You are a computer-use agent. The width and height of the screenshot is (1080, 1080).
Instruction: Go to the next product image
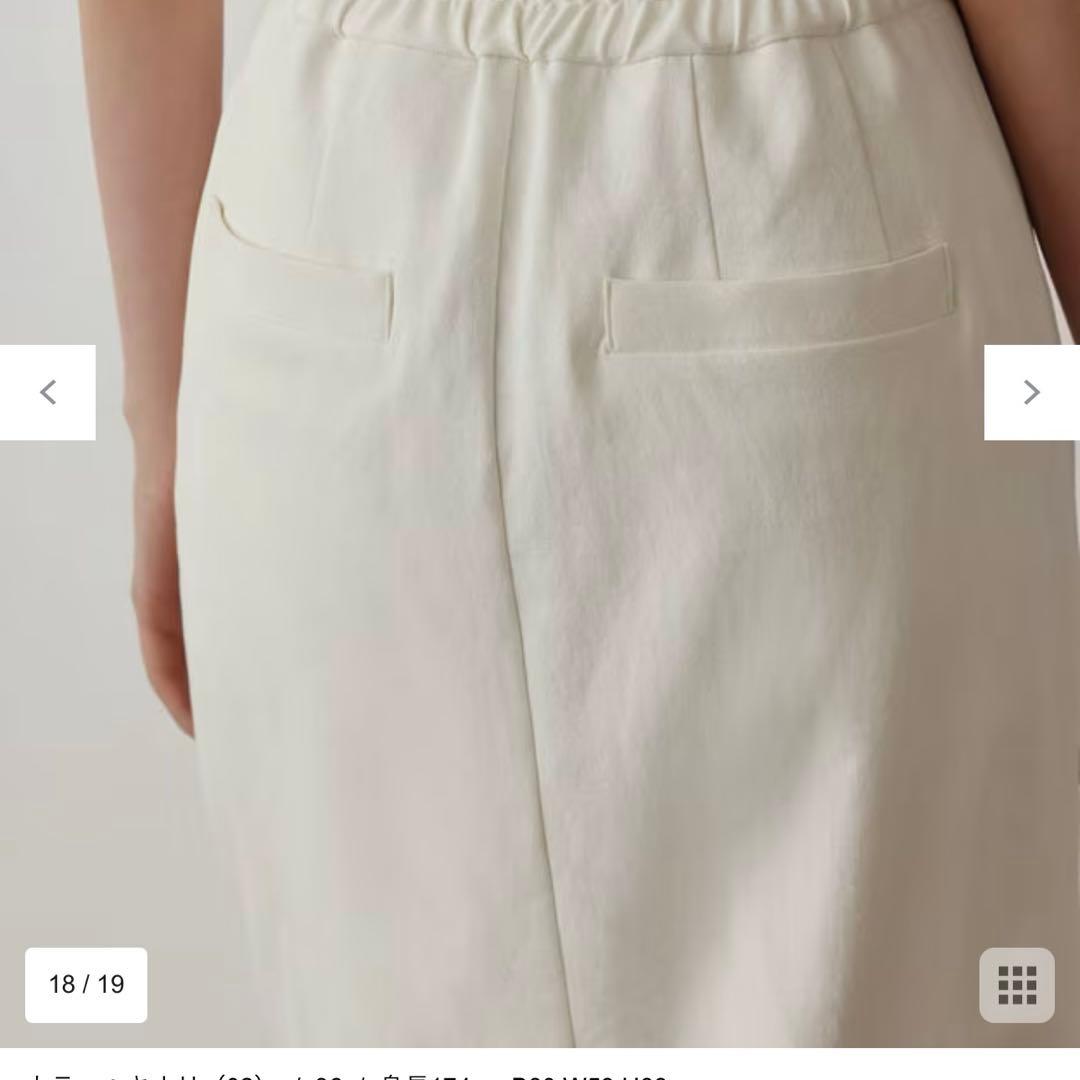pyautogui.click(x=1031, y=392)
